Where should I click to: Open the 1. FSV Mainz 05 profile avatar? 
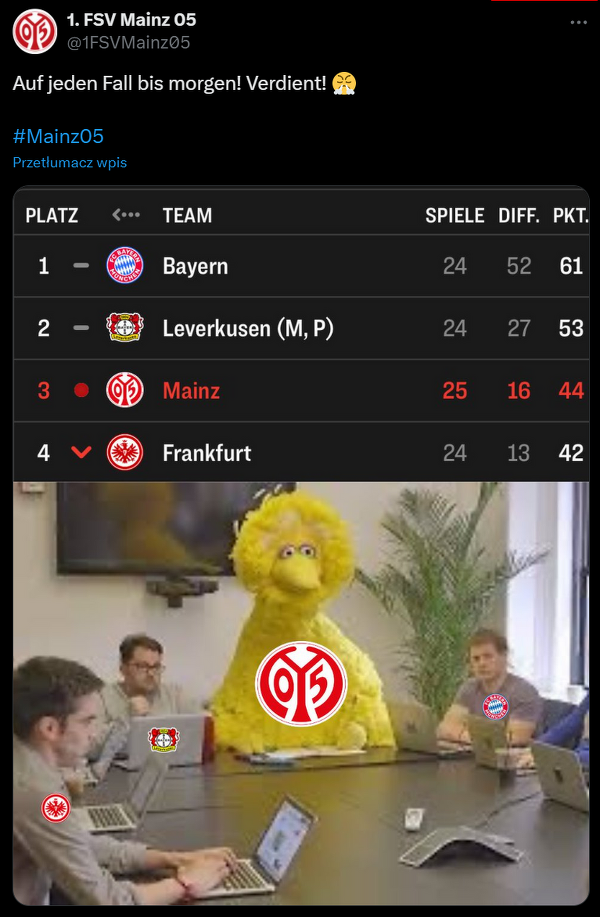pos(35,31)
